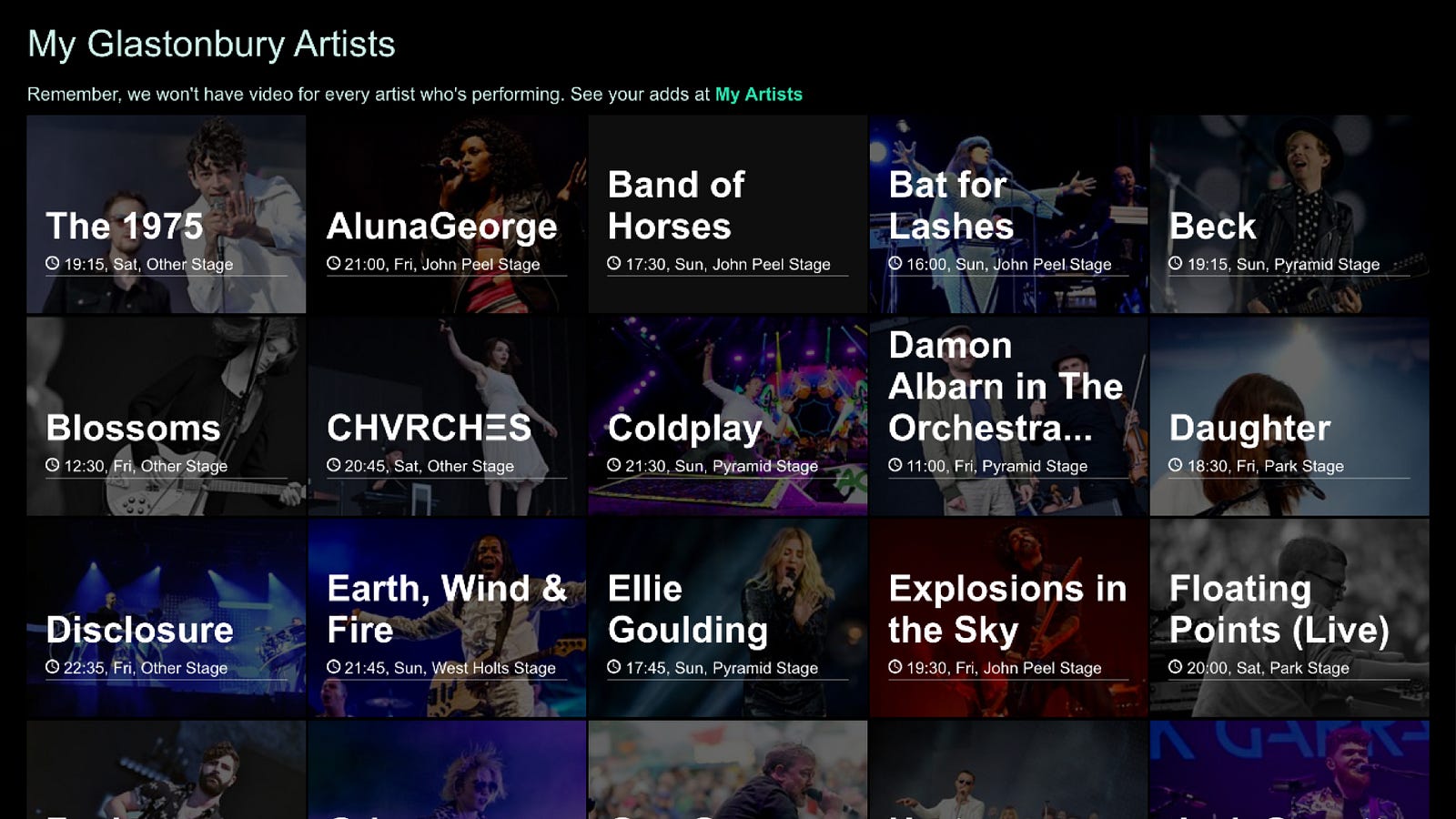Viewport: 1456px width, 819px height.
Task: Select the Daughter tile
Action: coord(1289,417)
